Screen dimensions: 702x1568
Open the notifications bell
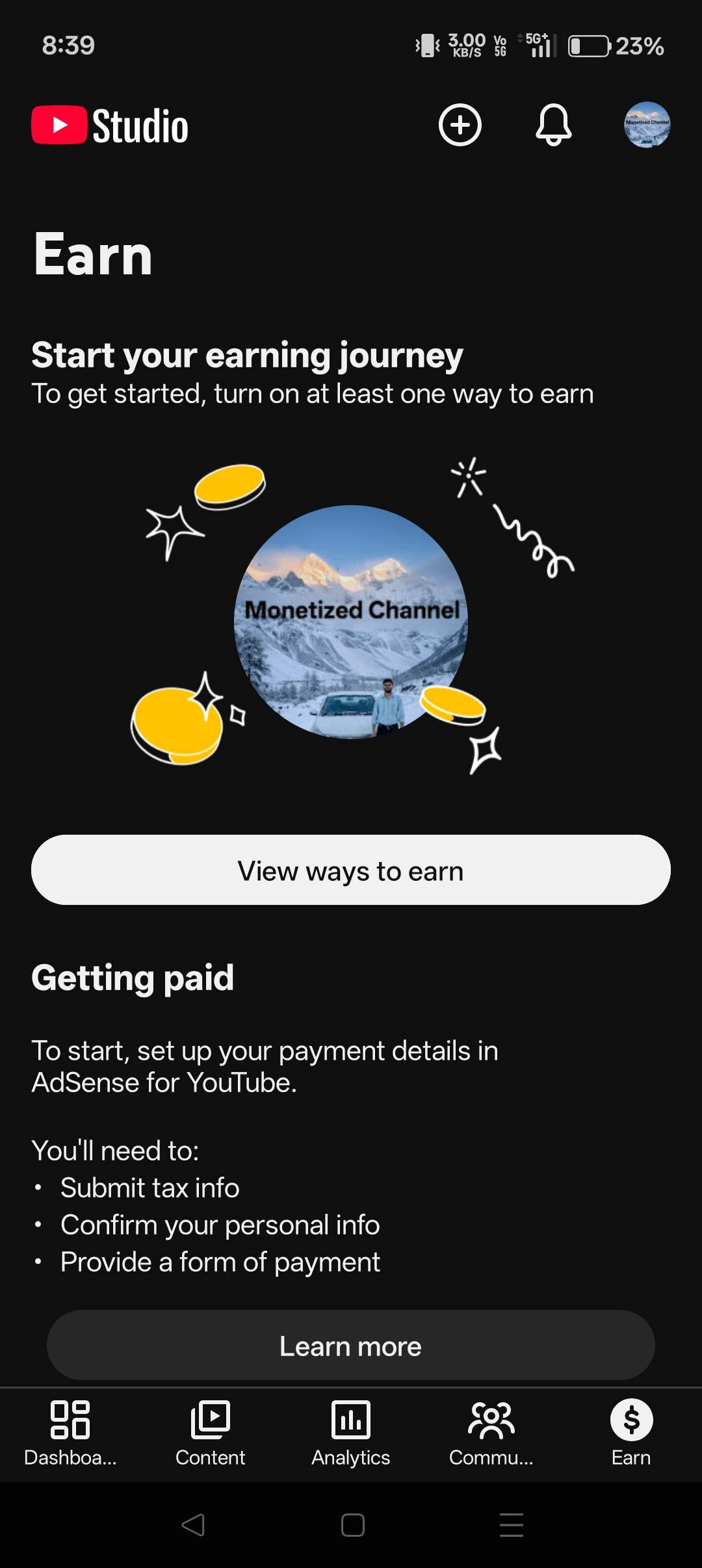click(553, 125)
